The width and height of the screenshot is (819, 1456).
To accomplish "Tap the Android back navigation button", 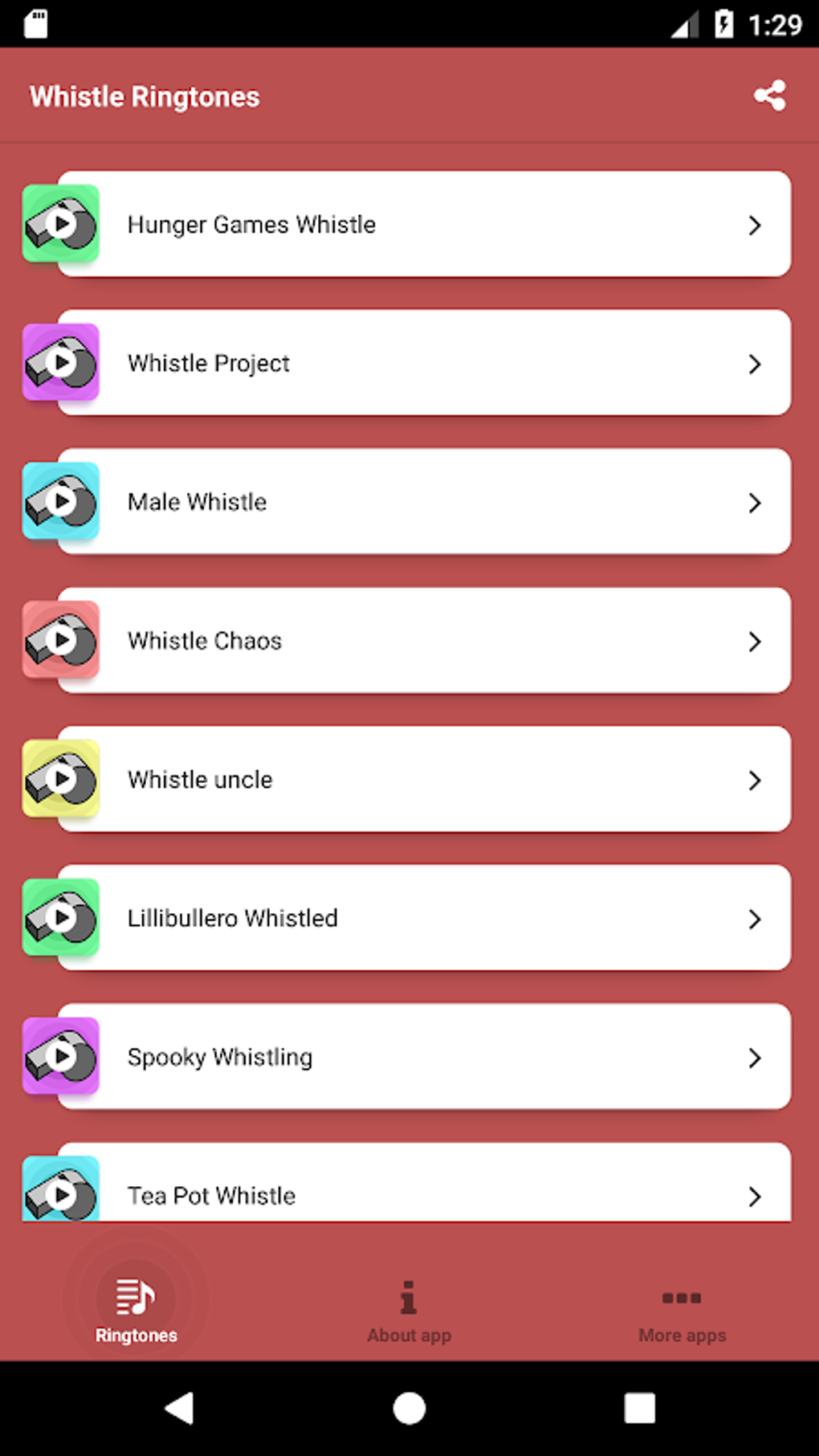I will [x=180, y=1407].
